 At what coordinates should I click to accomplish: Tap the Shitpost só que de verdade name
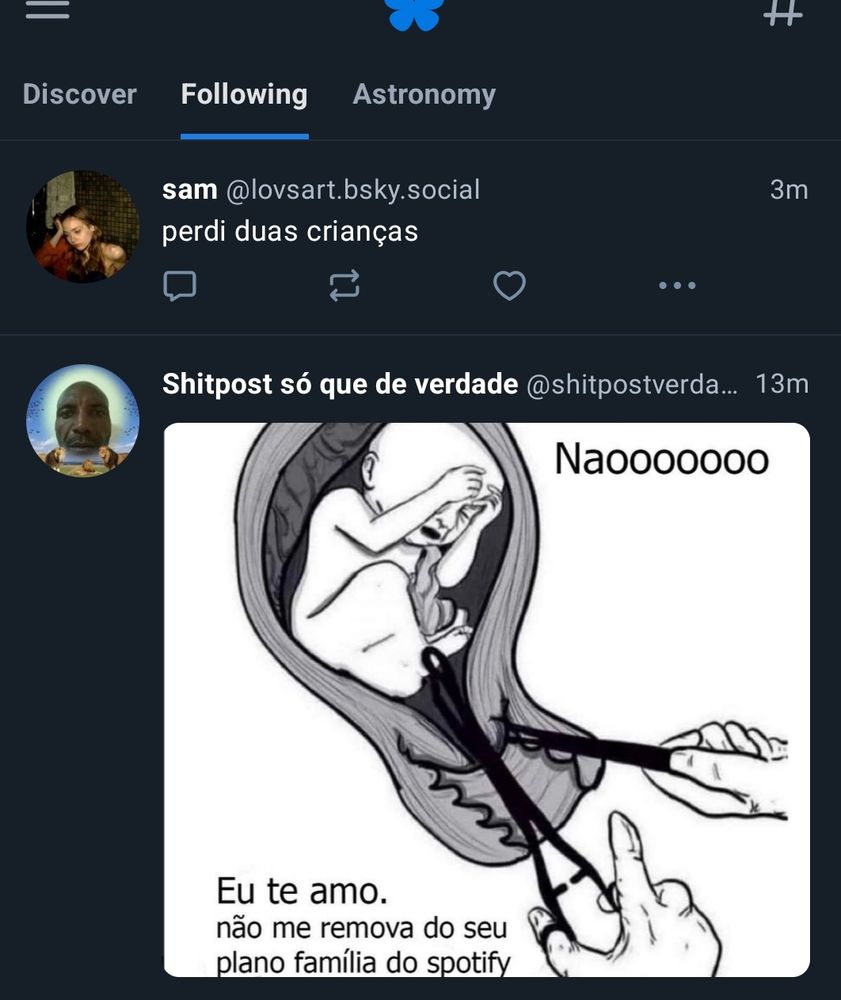340,384
